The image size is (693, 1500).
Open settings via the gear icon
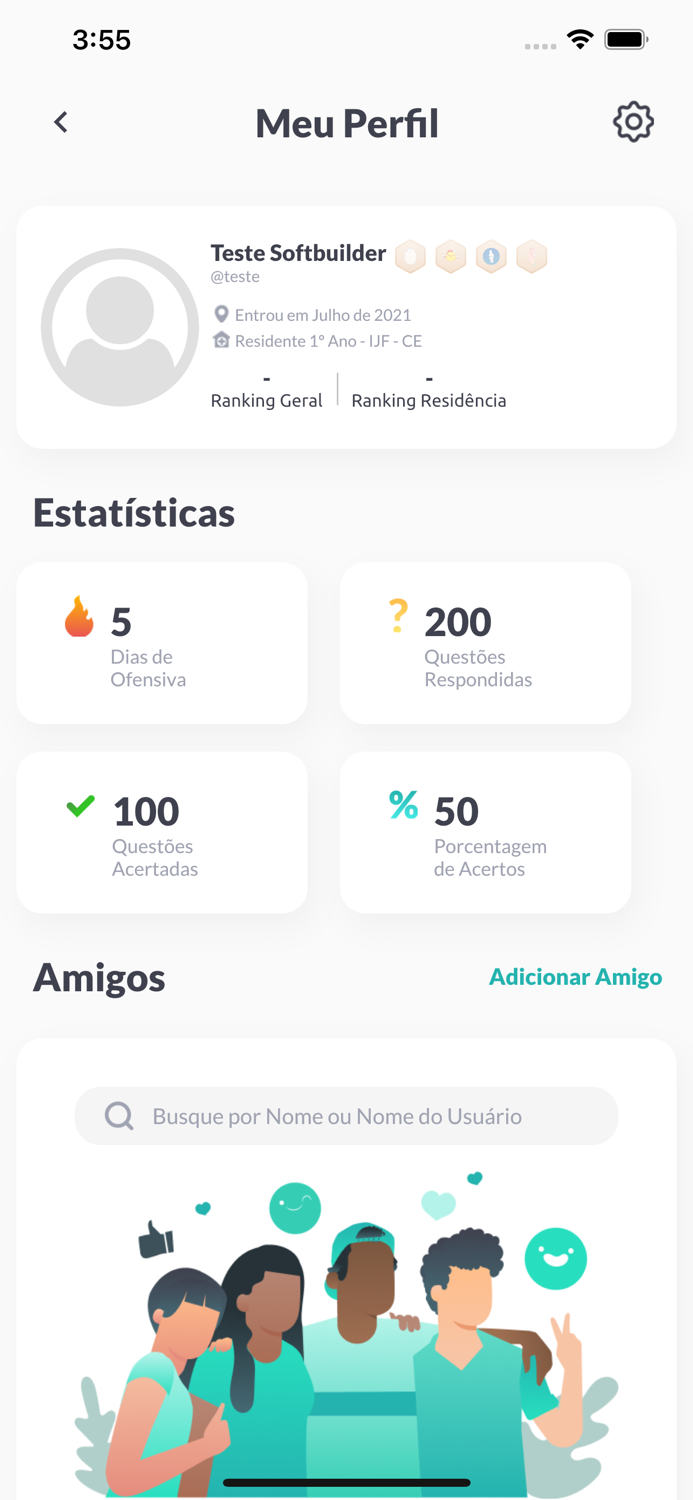click(x=633, y=122)
